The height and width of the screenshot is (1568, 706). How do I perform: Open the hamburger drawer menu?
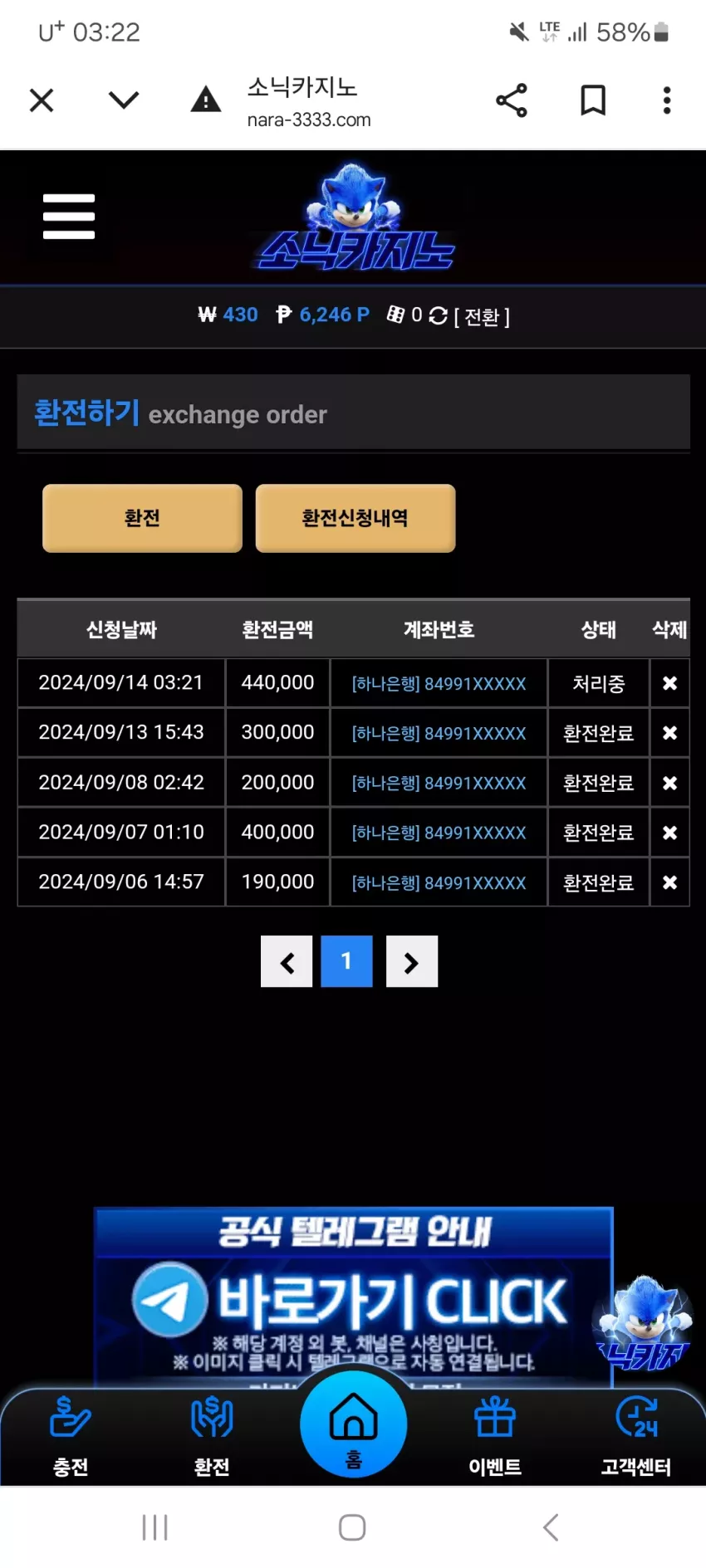[69, 217]
